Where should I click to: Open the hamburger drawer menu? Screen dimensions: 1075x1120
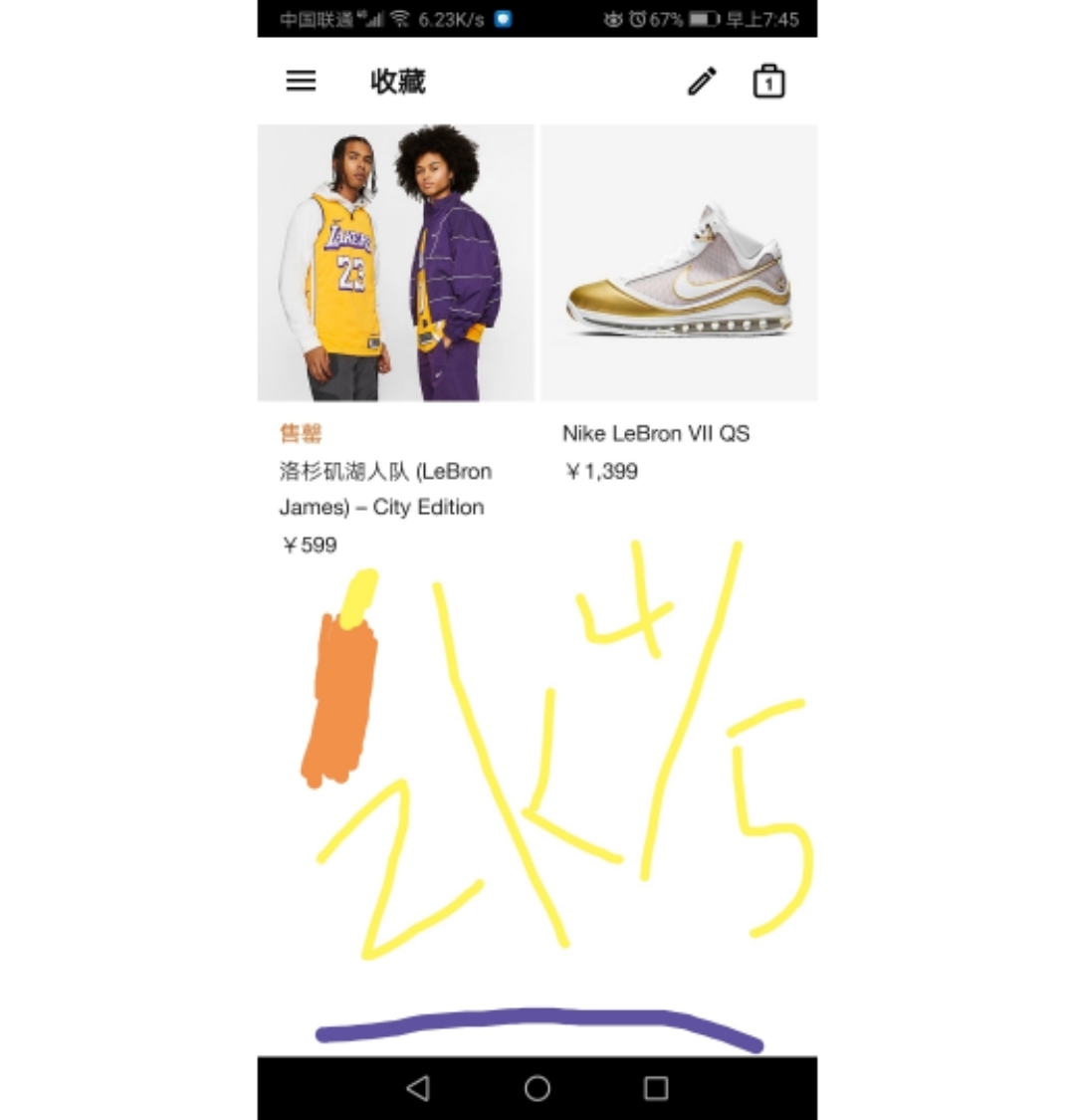(x=301, y=81)
